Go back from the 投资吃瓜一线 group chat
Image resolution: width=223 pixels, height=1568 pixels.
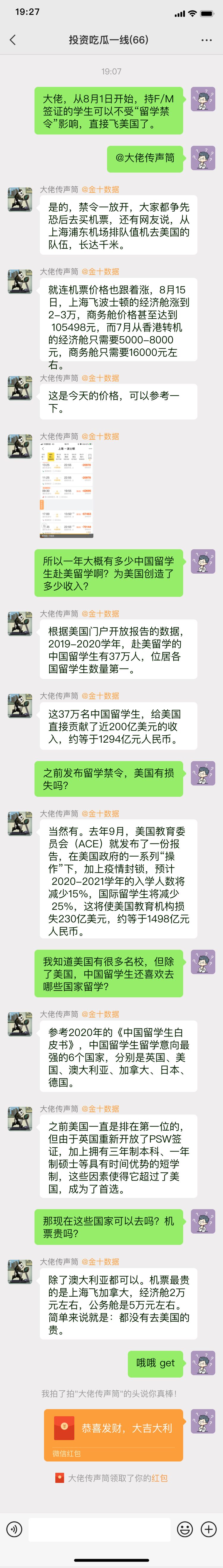(13, 40)
